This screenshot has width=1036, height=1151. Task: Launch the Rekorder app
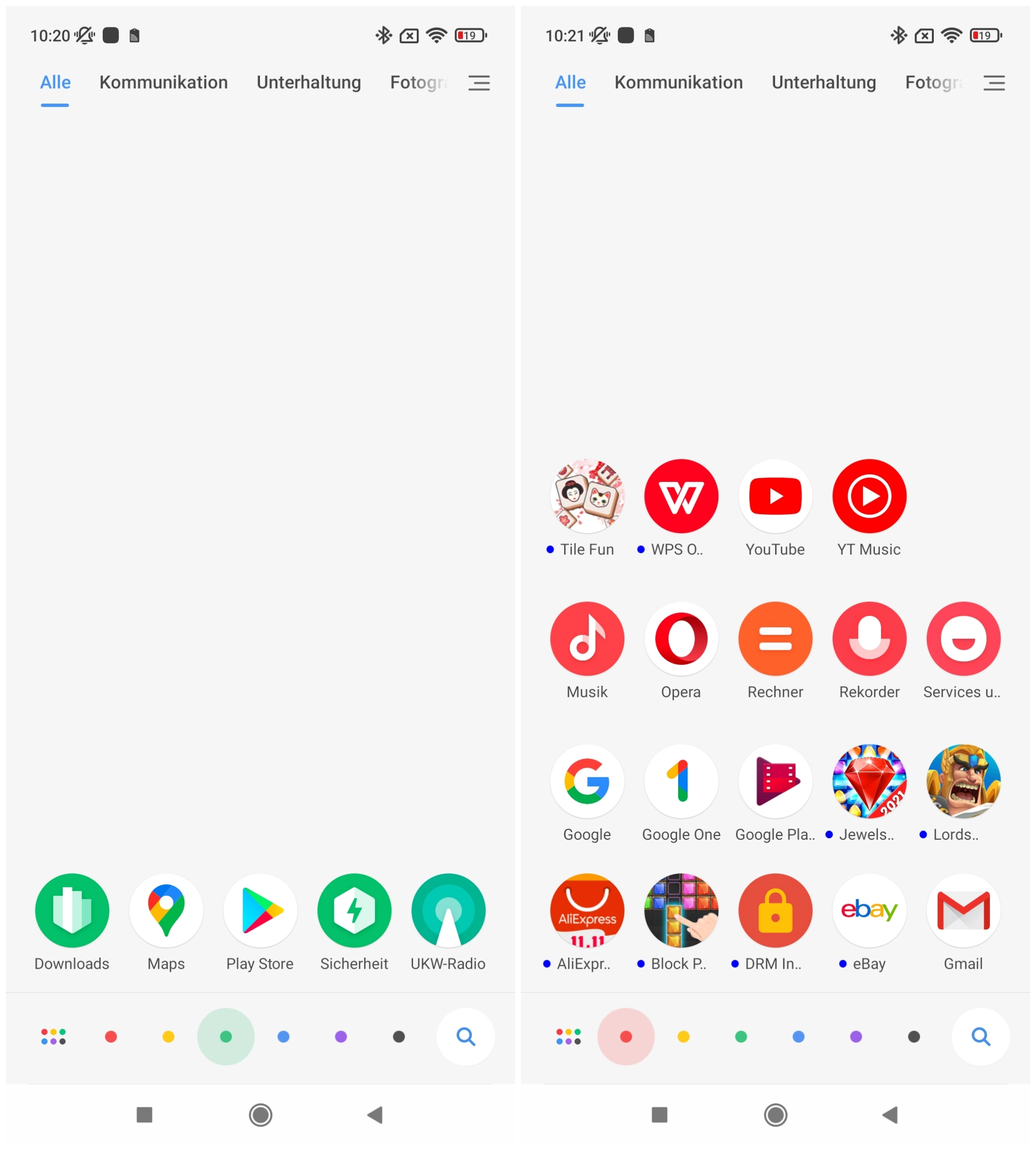(869, 638)
